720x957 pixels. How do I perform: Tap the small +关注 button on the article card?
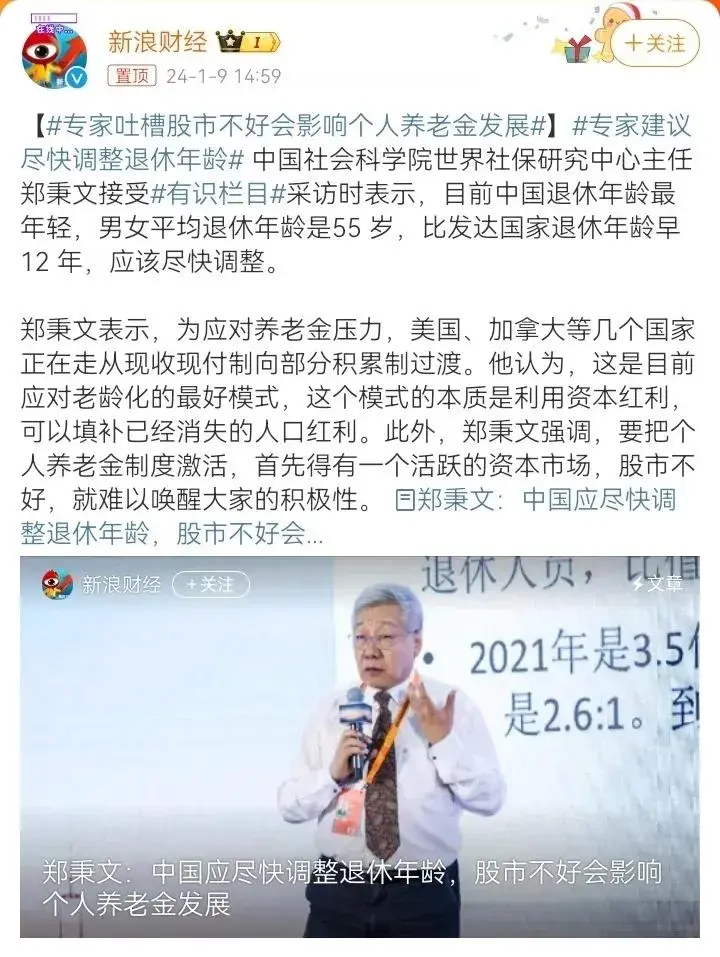[210, 585]
